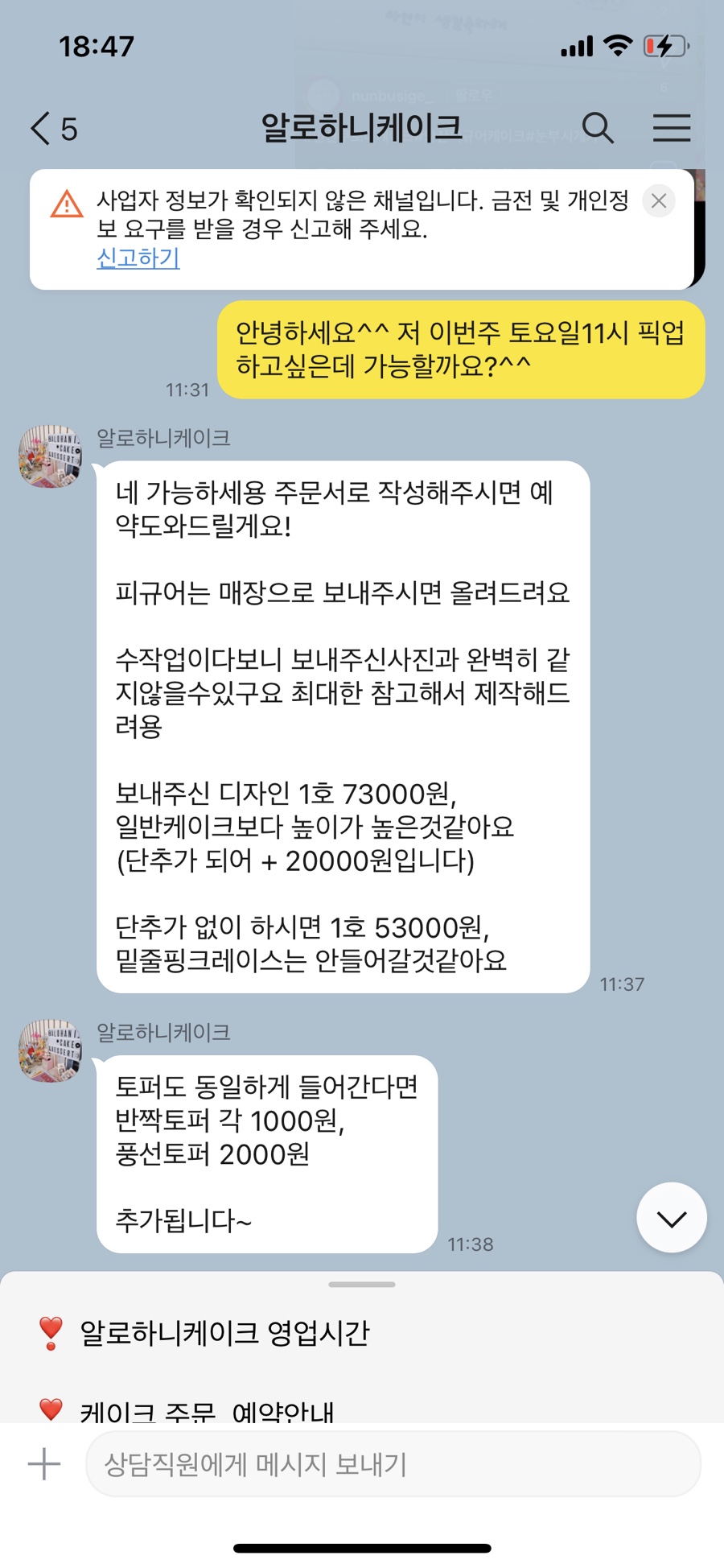
Task: Jump to the latest message with down arrow
Action: pyautogui.click(x=671, y=1218)
